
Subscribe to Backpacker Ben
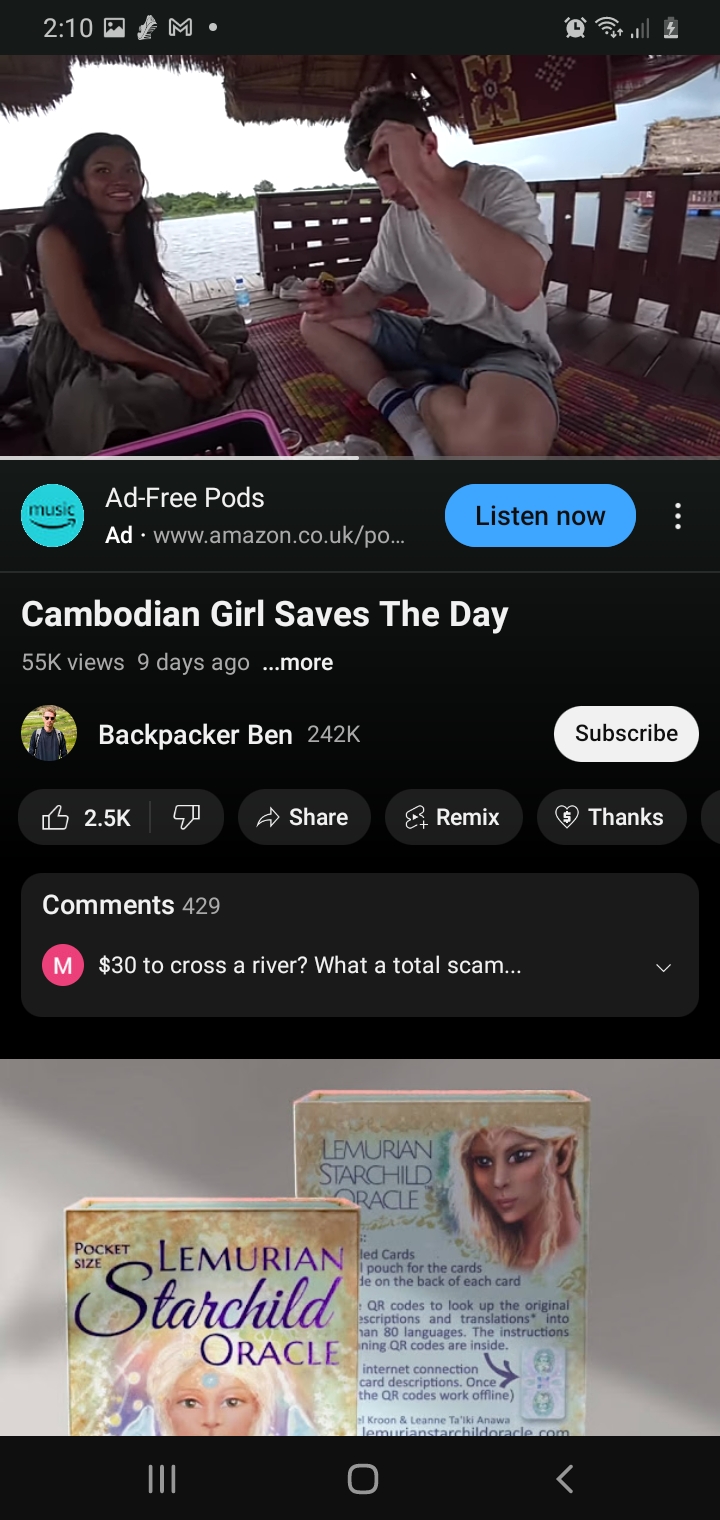626,734
